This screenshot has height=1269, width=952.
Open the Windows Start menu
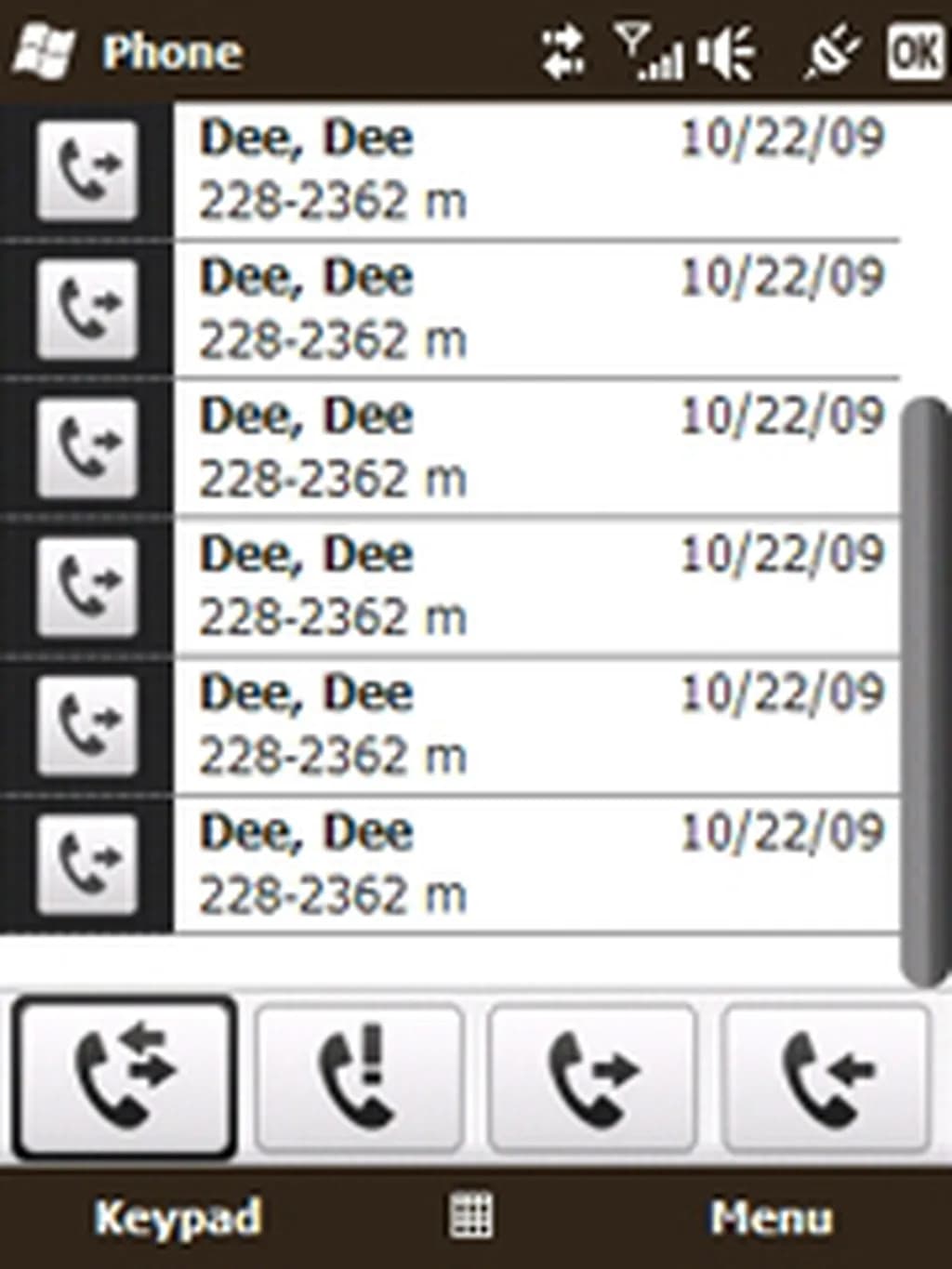[x=42, y=51]
